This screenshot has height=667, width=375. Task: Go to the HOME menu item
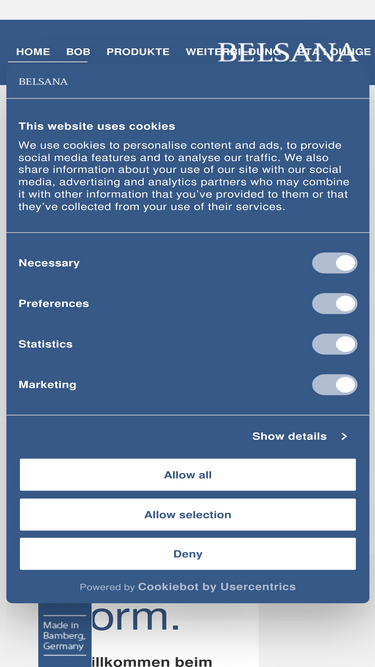(x=33, y=52)
